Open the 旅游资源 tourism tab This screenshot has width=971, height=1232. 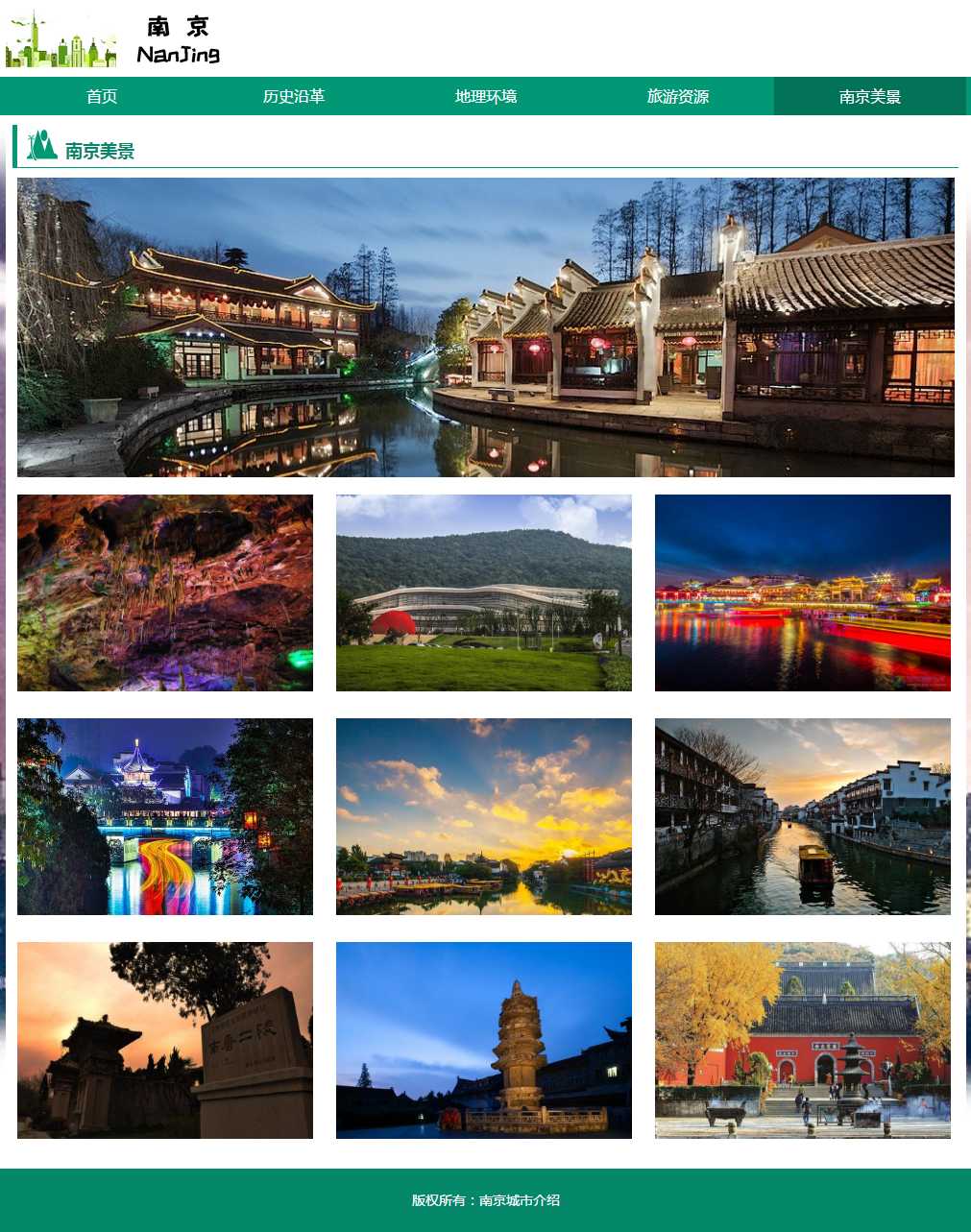point(678,96)
